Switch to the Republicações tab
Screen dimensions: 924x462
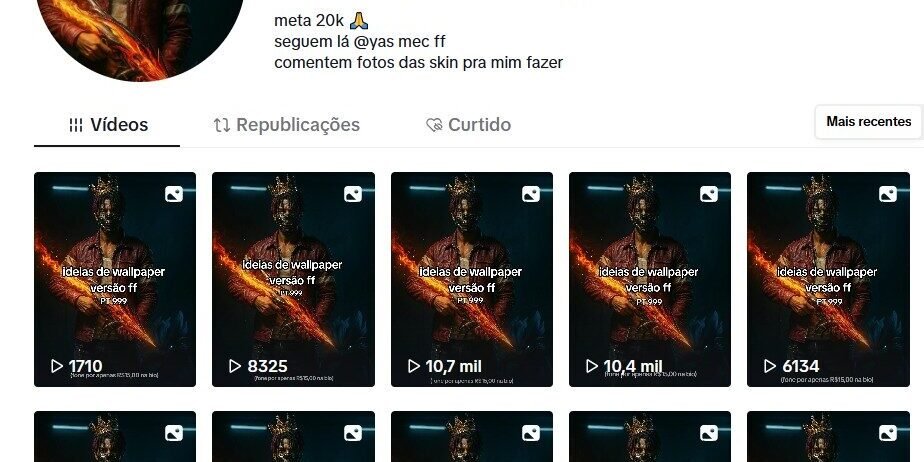pyautogui.click(x=286, y=125)
